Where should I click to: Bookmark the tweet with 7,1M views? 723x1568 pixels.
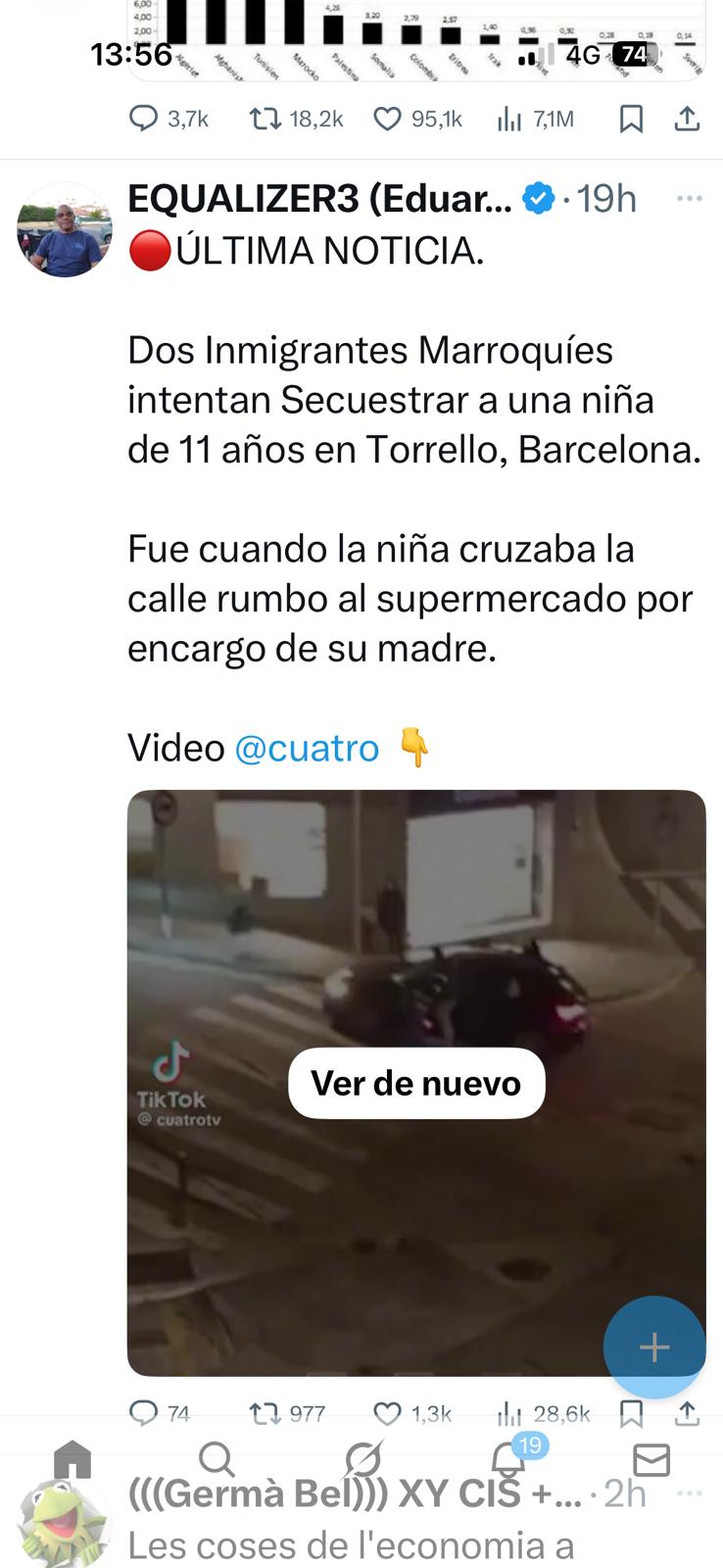(x=632, y=120)
